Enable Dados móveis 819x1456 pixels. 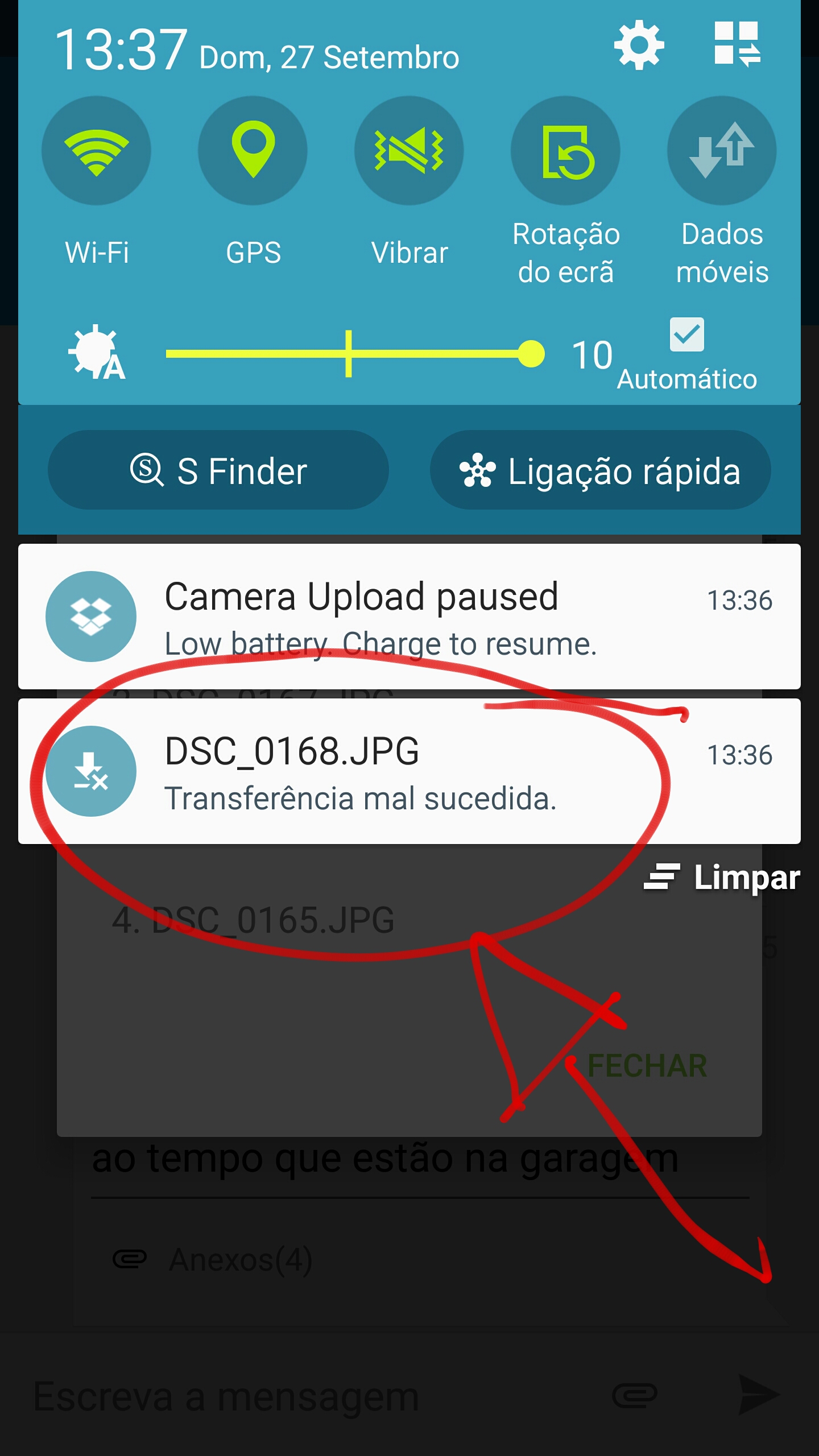click(722, 151)
